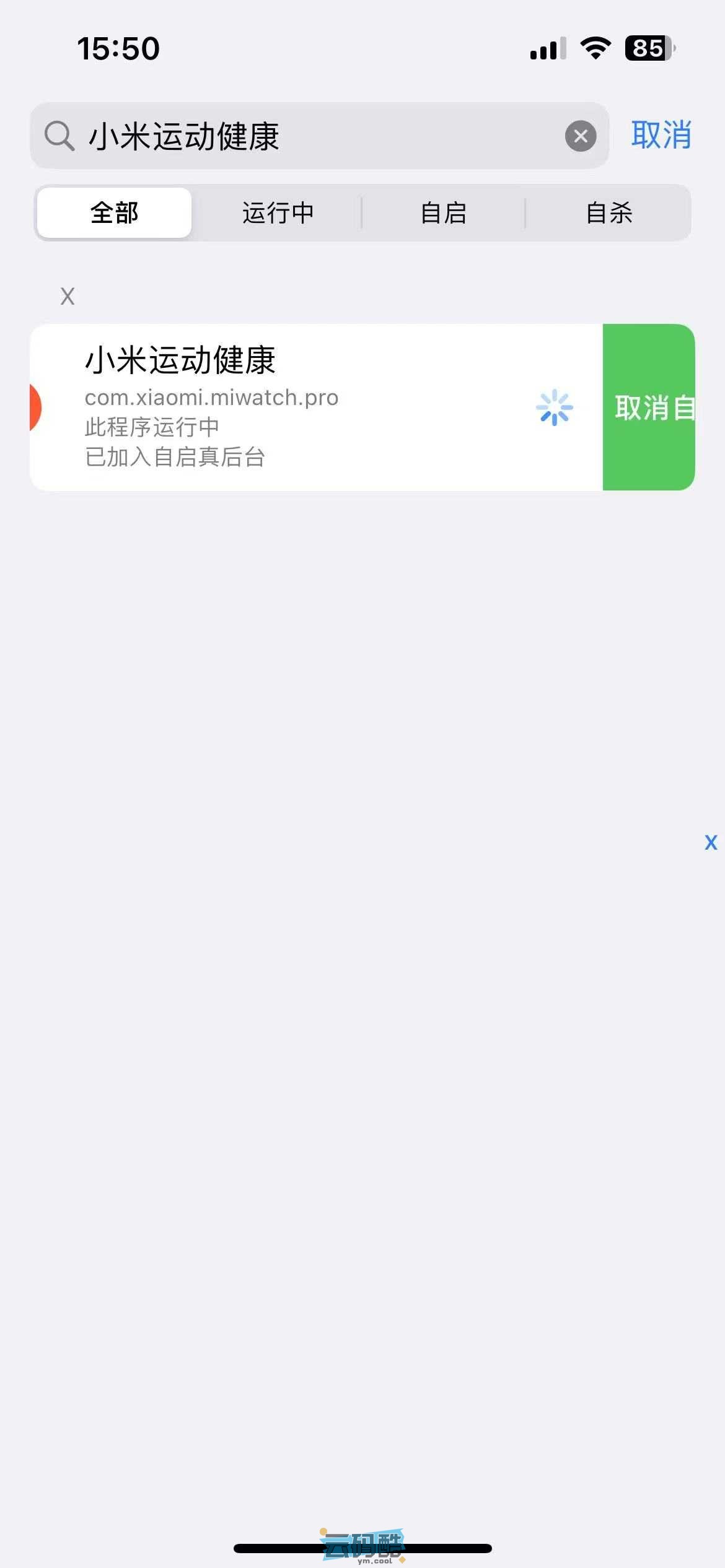This screenshot has height=1568, width=725.
Task: Click the magnifying glass icon in search bar
Action: pos(59,135)
